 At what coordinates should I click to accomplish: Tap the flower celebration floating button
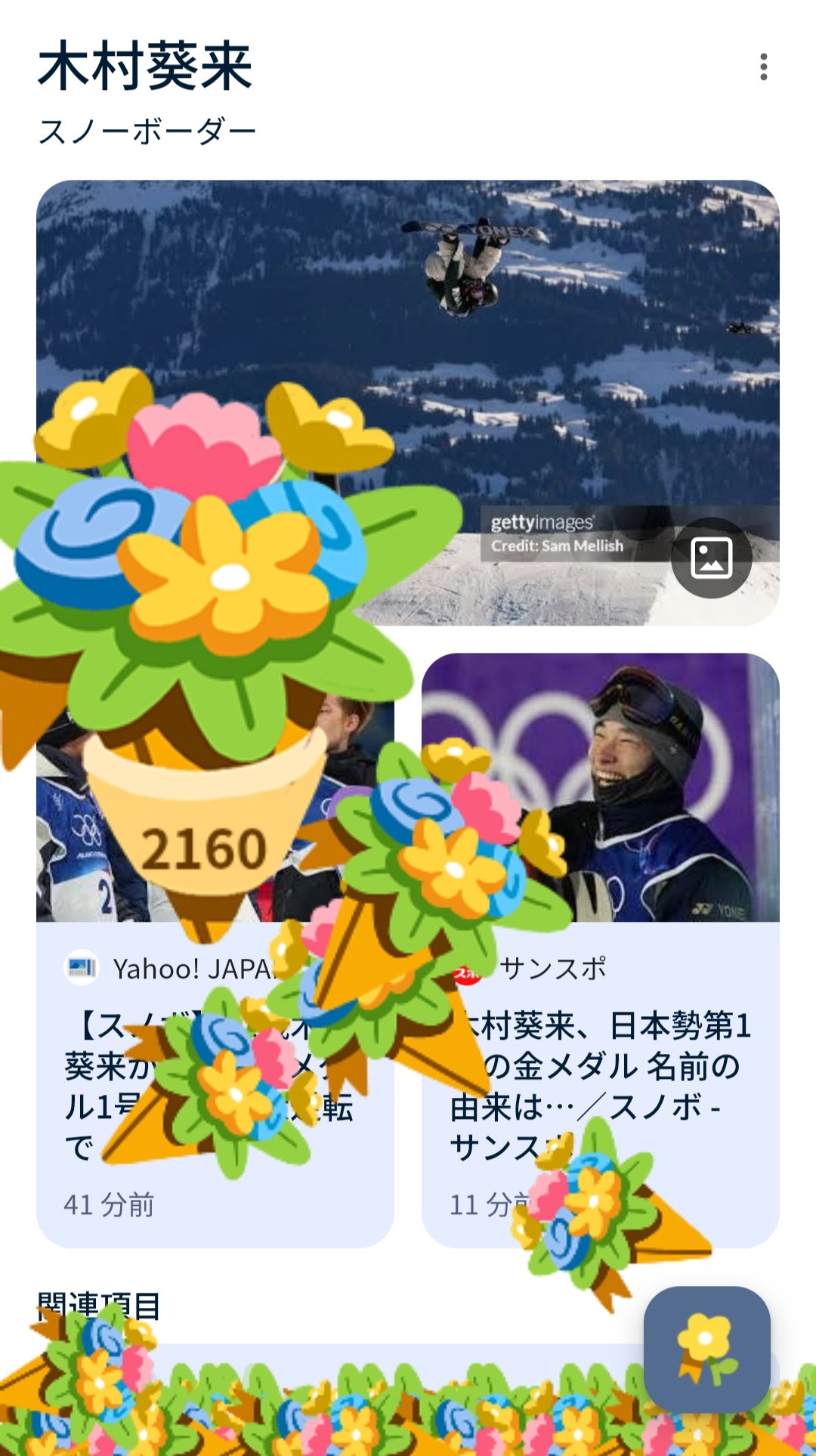(x=706, y=1349)
